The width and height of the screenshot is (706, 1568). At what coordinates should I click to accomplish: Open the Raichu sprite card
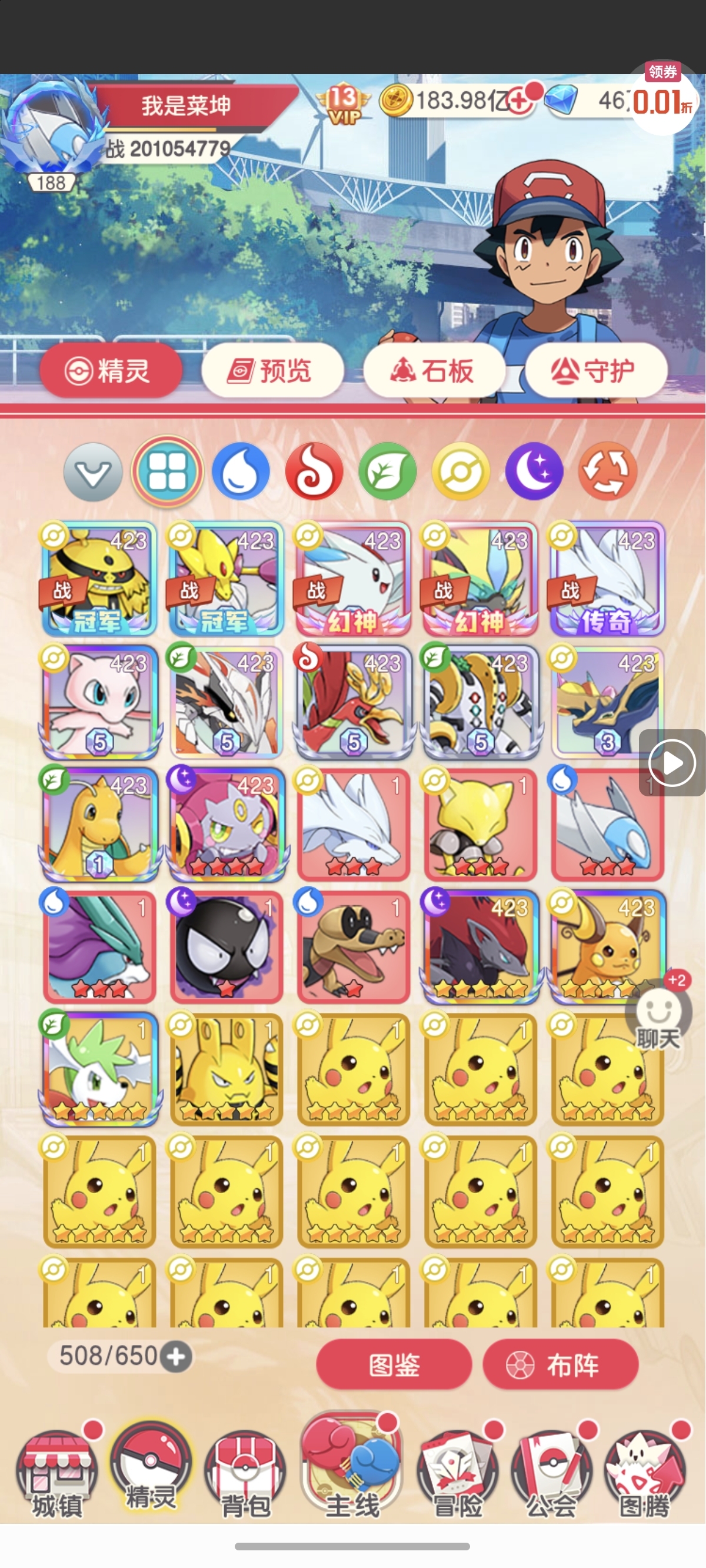tap(607, 946)
